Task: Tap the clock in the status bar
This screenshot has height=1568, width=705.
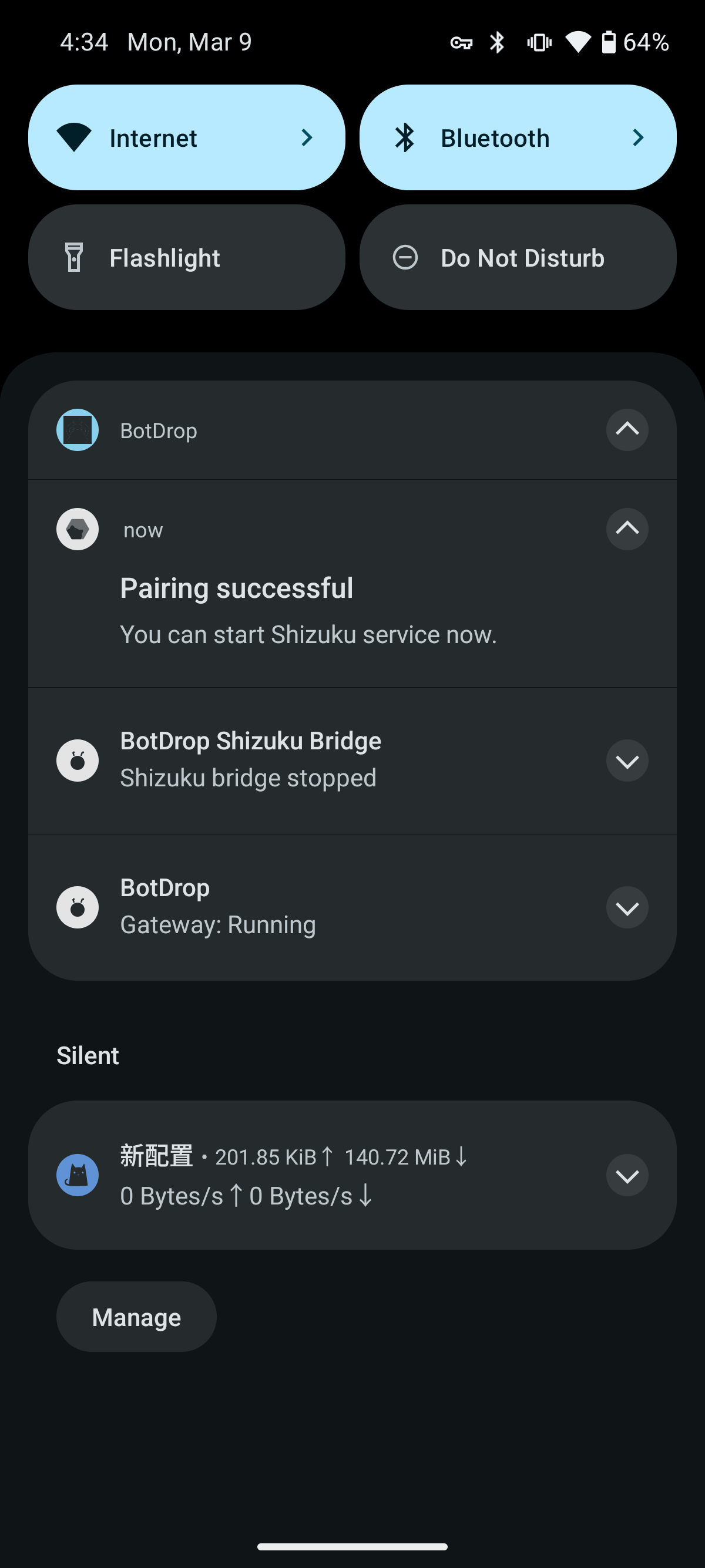Action: pyautogui.click(x=85, y=41)
